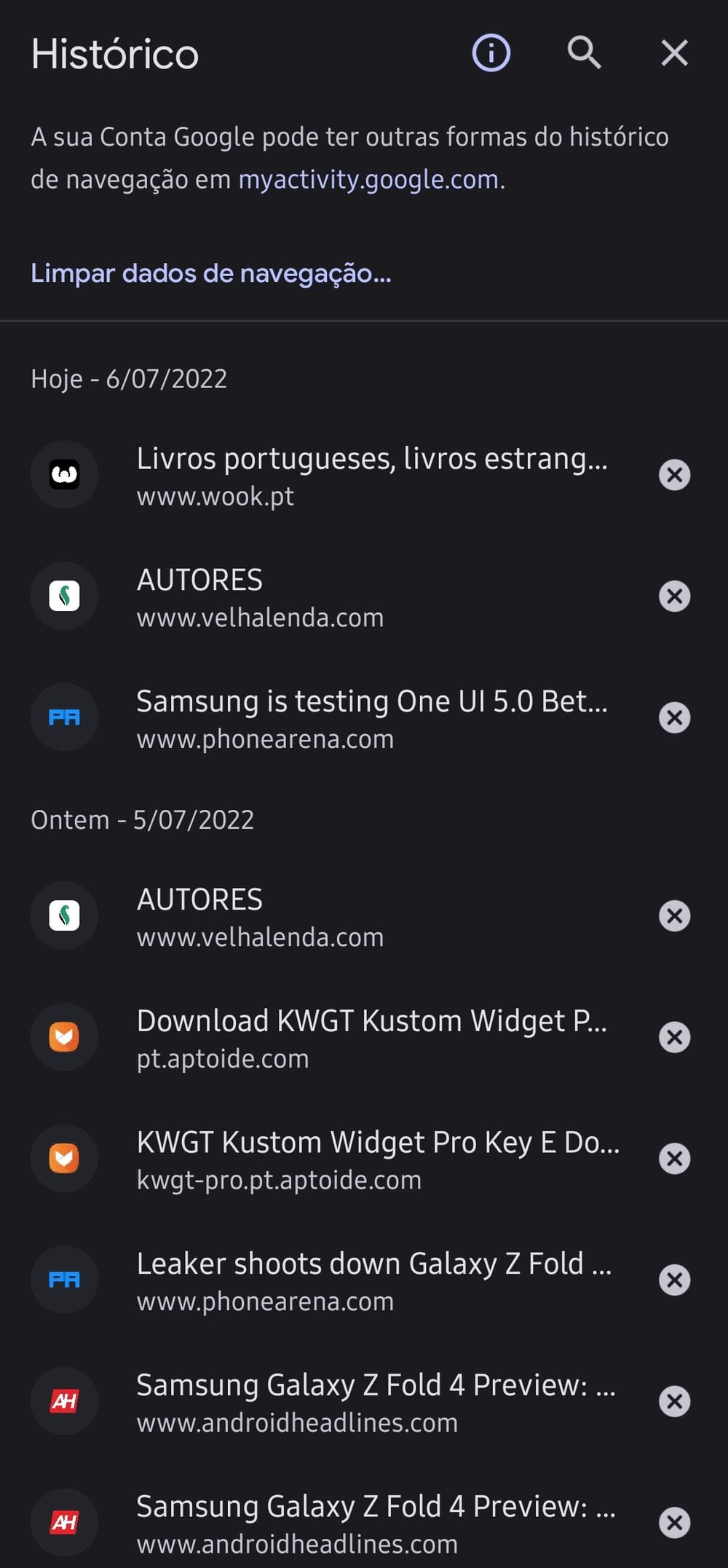The image size is (728, 1568).
Task: Remove the Leaker shoots down Galaxy entry
Action: tap(675, 1280)
